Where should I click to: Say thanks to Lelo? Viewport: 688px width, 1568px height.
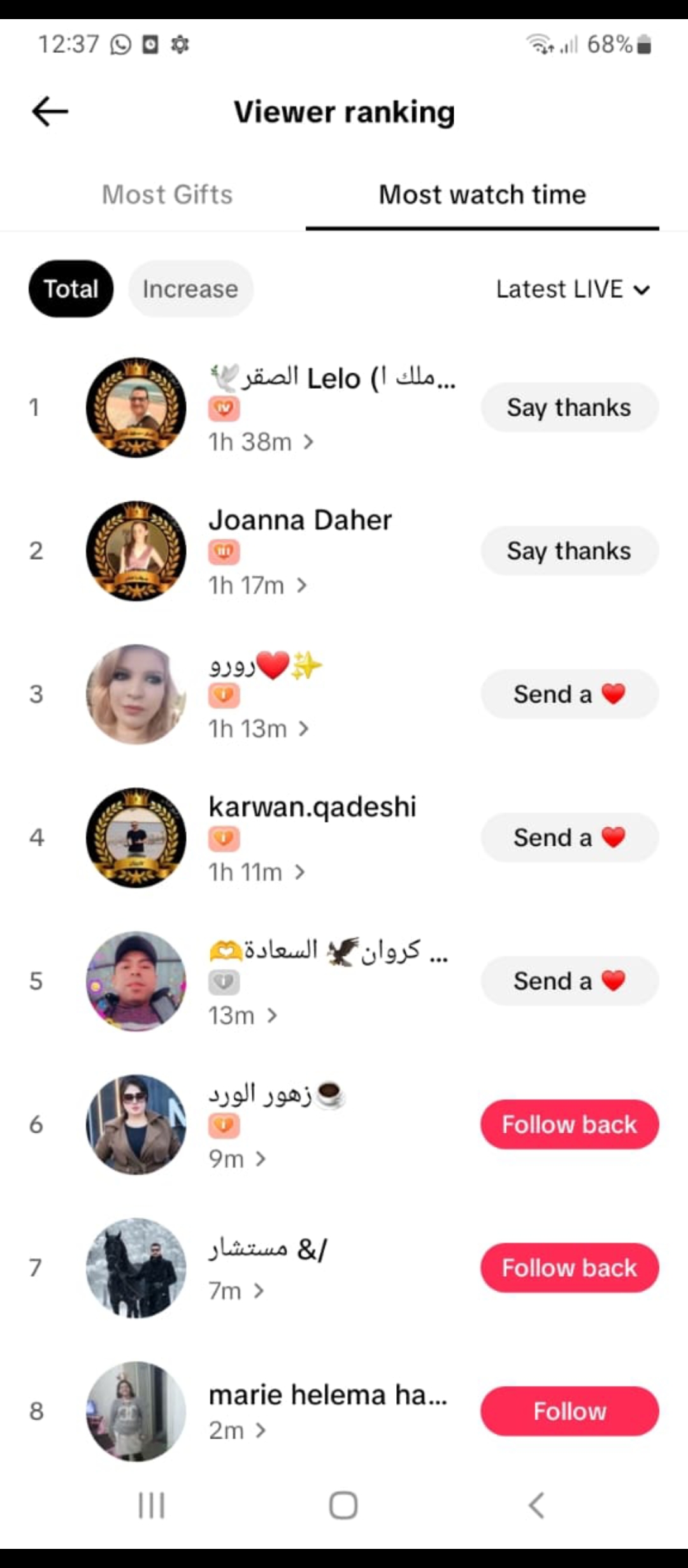pyautogui.click(x=569, y=407)
